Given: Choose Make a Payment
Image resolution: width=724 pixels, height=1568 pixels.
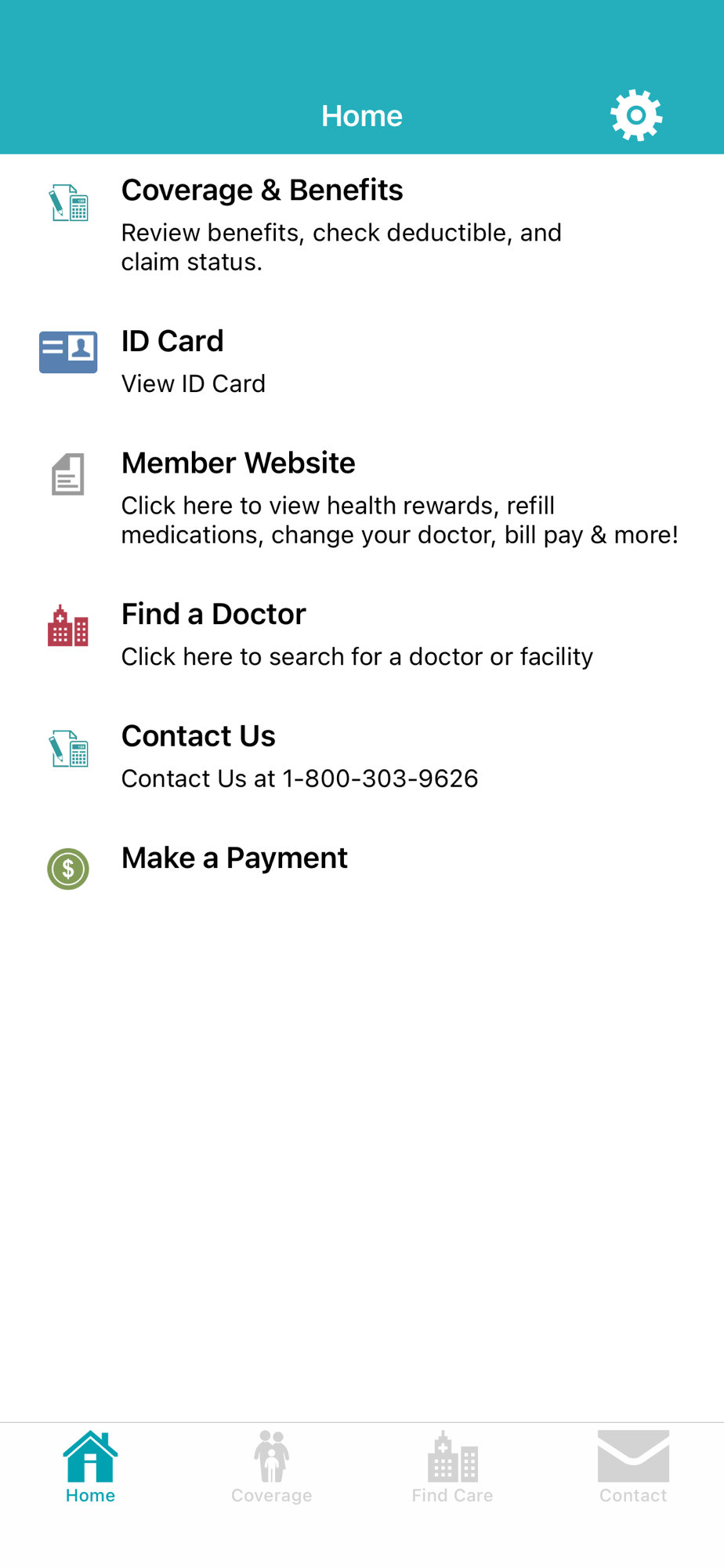Looking at the screenshot, I should [x=362, y=867].
